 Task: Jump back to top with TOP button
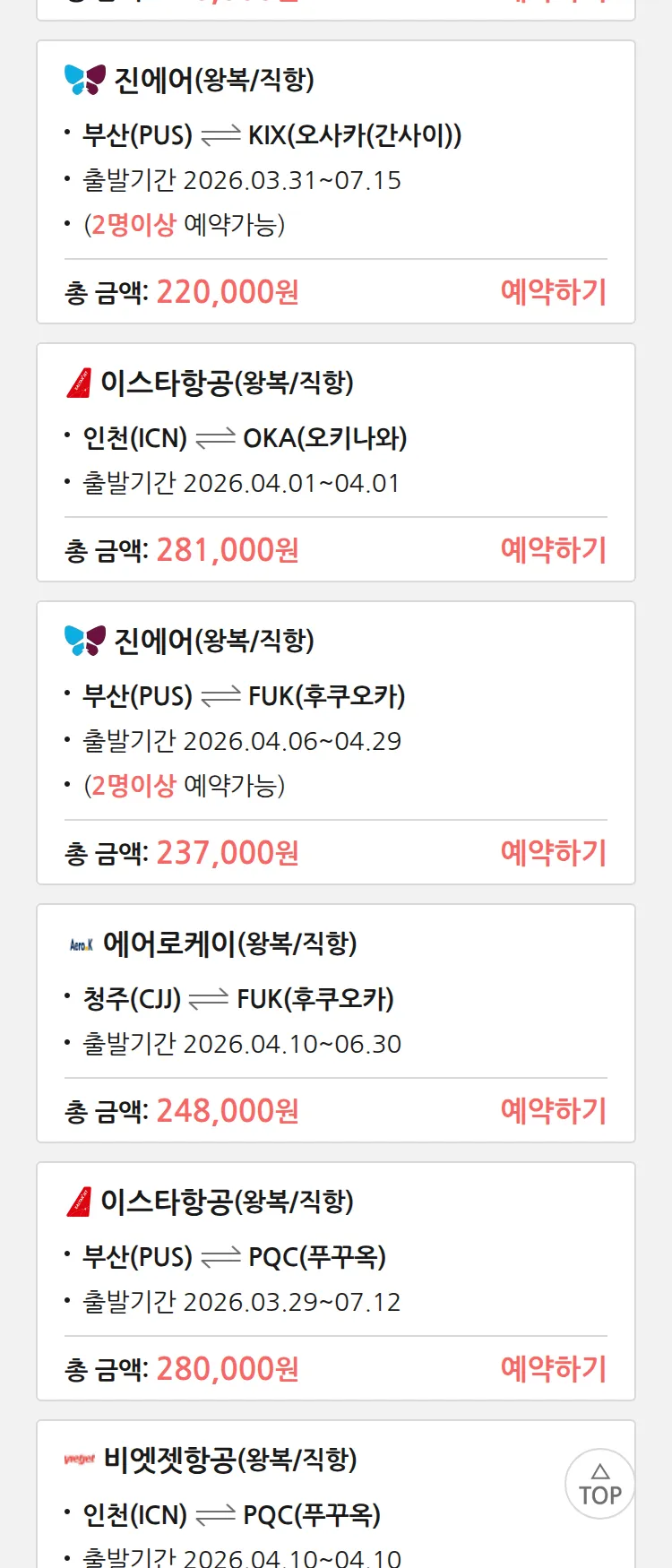tap(599, 1485)
